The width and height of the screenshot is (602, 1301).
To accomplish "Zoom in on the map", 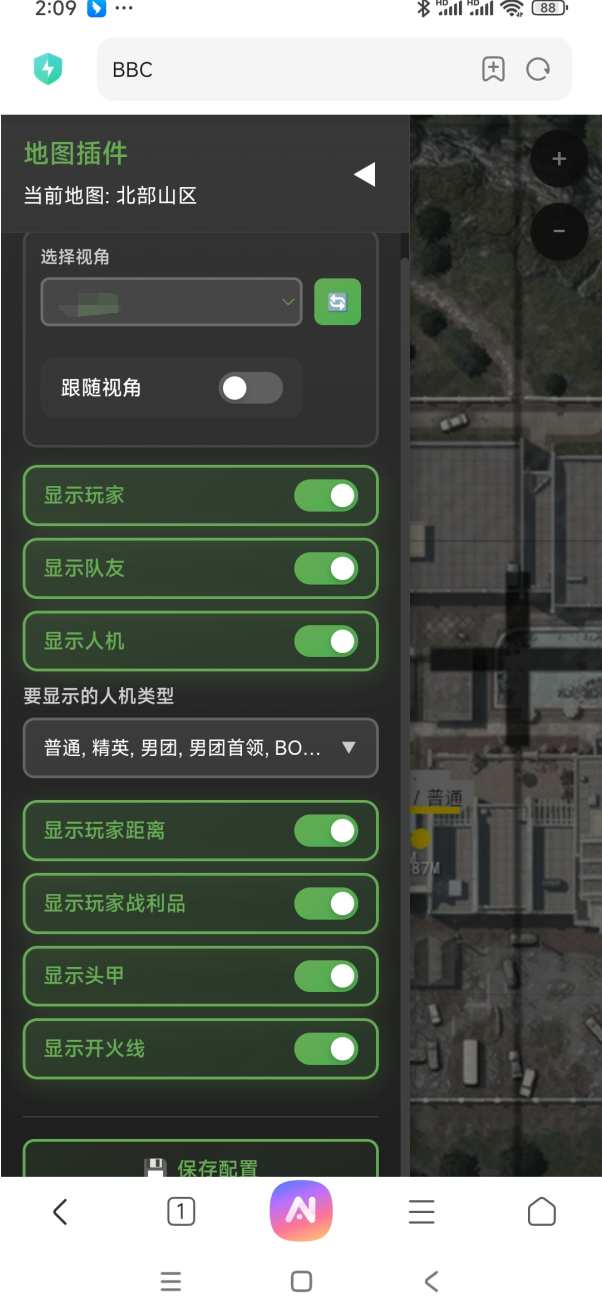I will [x=559, y=158].
